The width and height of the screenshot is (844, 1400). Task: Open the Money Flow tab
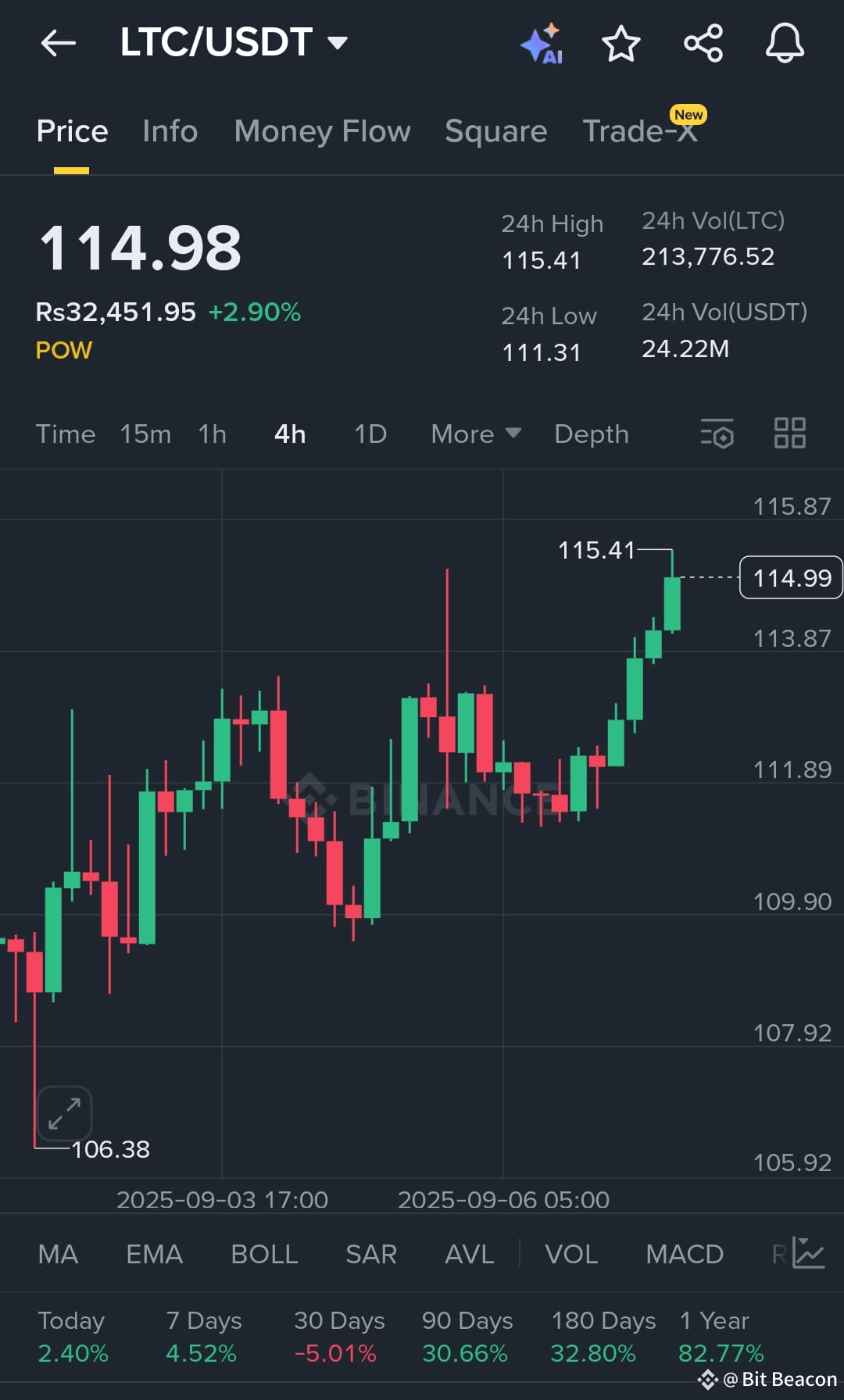[x=322, y=131]
